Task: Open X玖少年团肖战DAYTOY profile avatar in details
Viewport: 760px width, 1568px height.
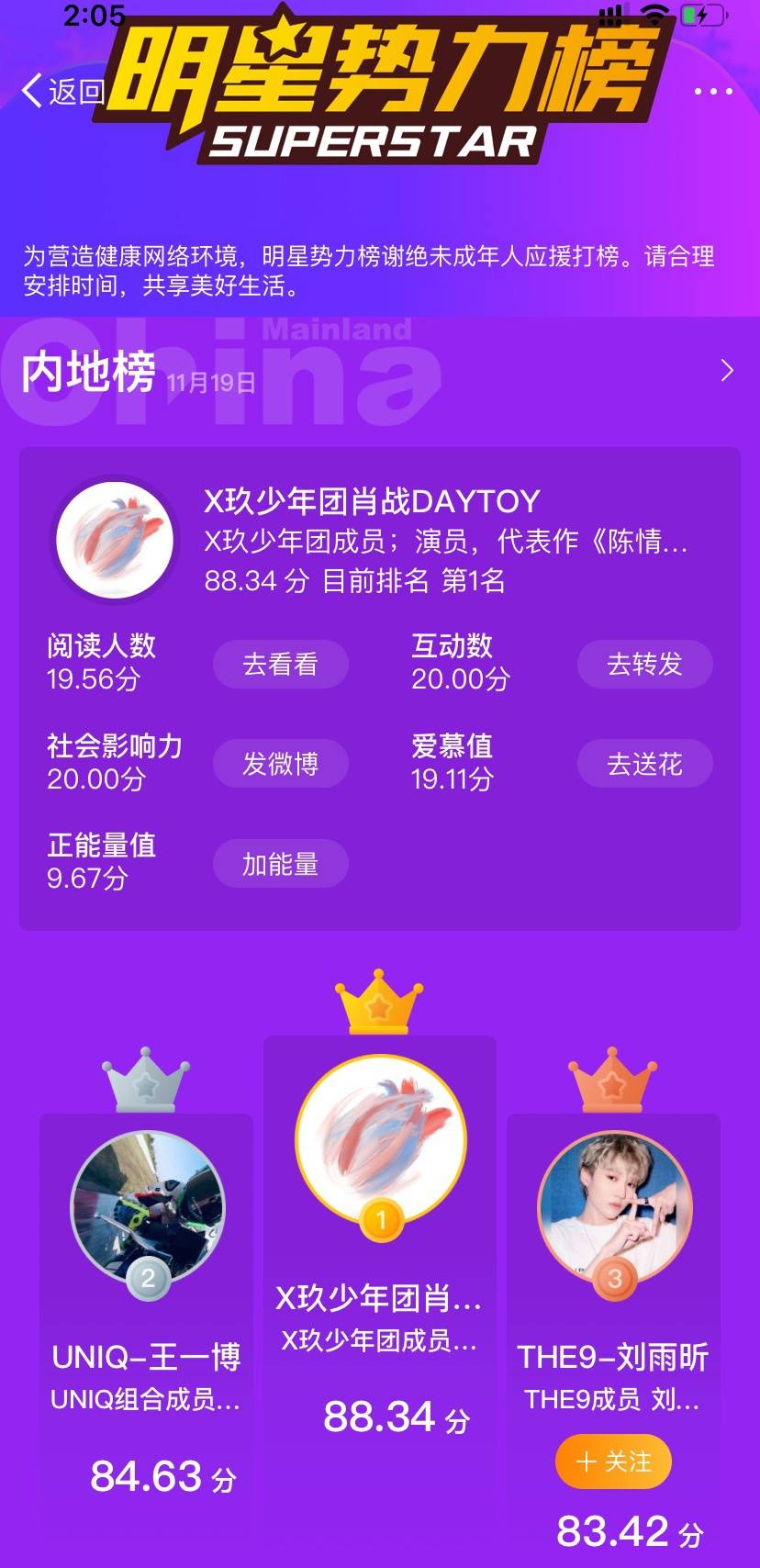Action: coord(115,539)
